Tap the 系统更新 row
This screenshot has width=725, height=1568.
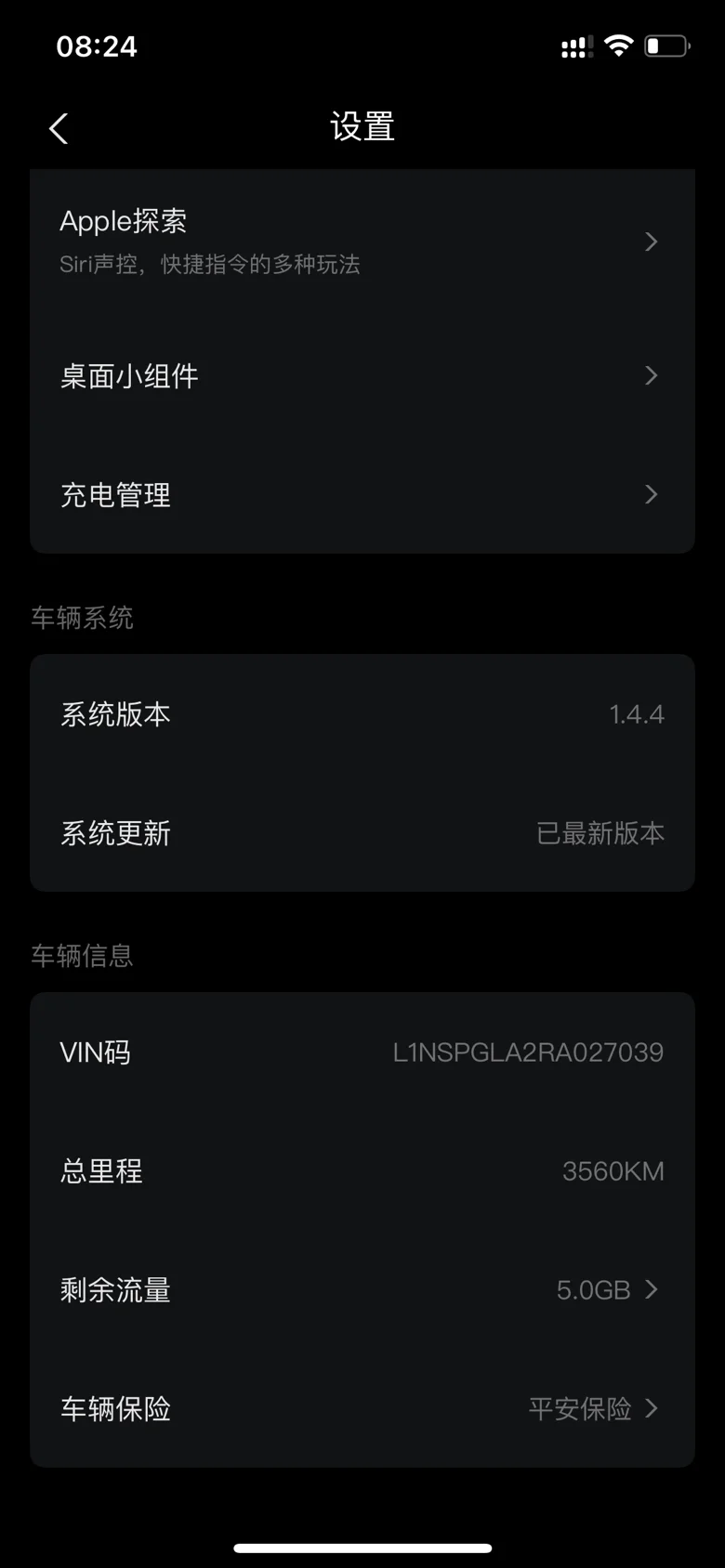362,832
